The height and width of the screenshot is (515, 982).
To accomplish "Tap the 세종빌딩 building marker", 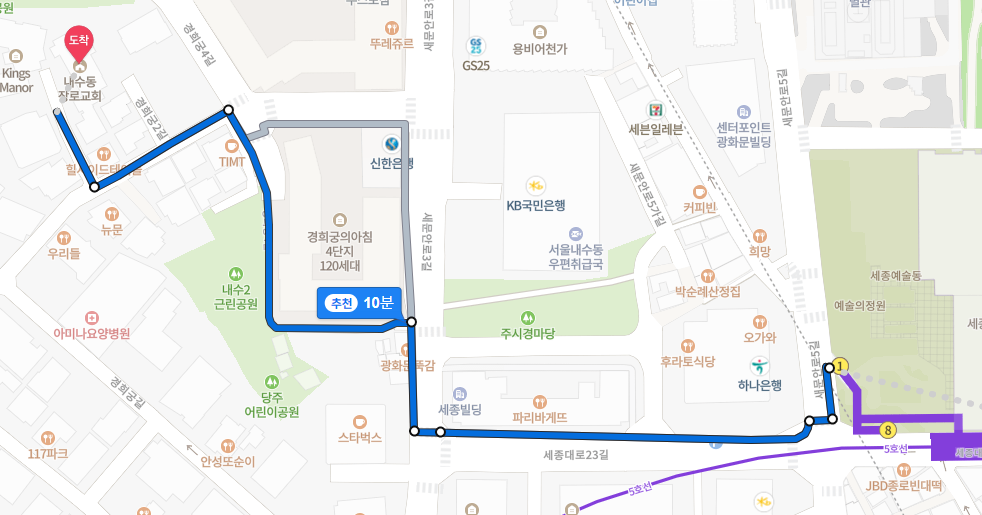I will [460, 393].
